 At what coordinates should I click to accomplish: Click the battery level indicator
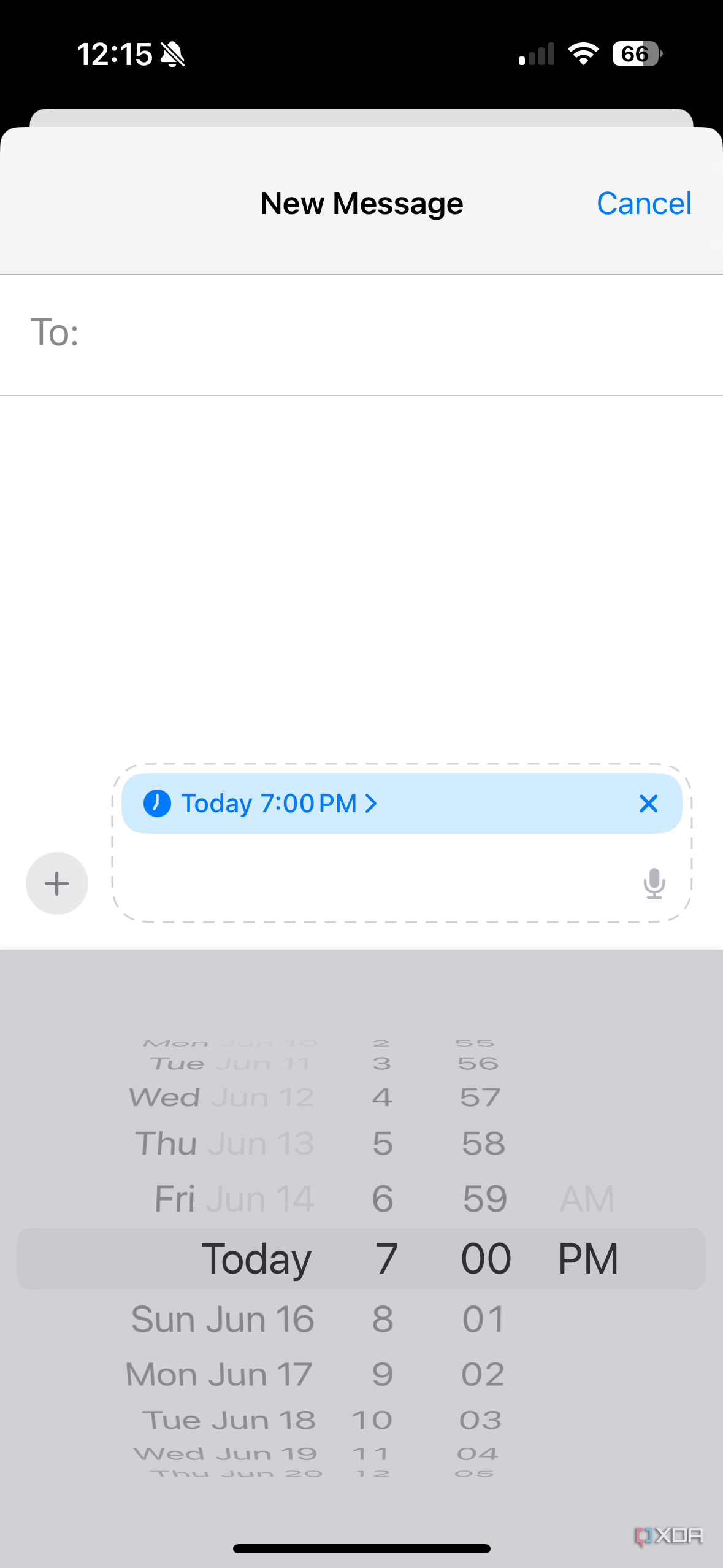[x=635, y=54]
